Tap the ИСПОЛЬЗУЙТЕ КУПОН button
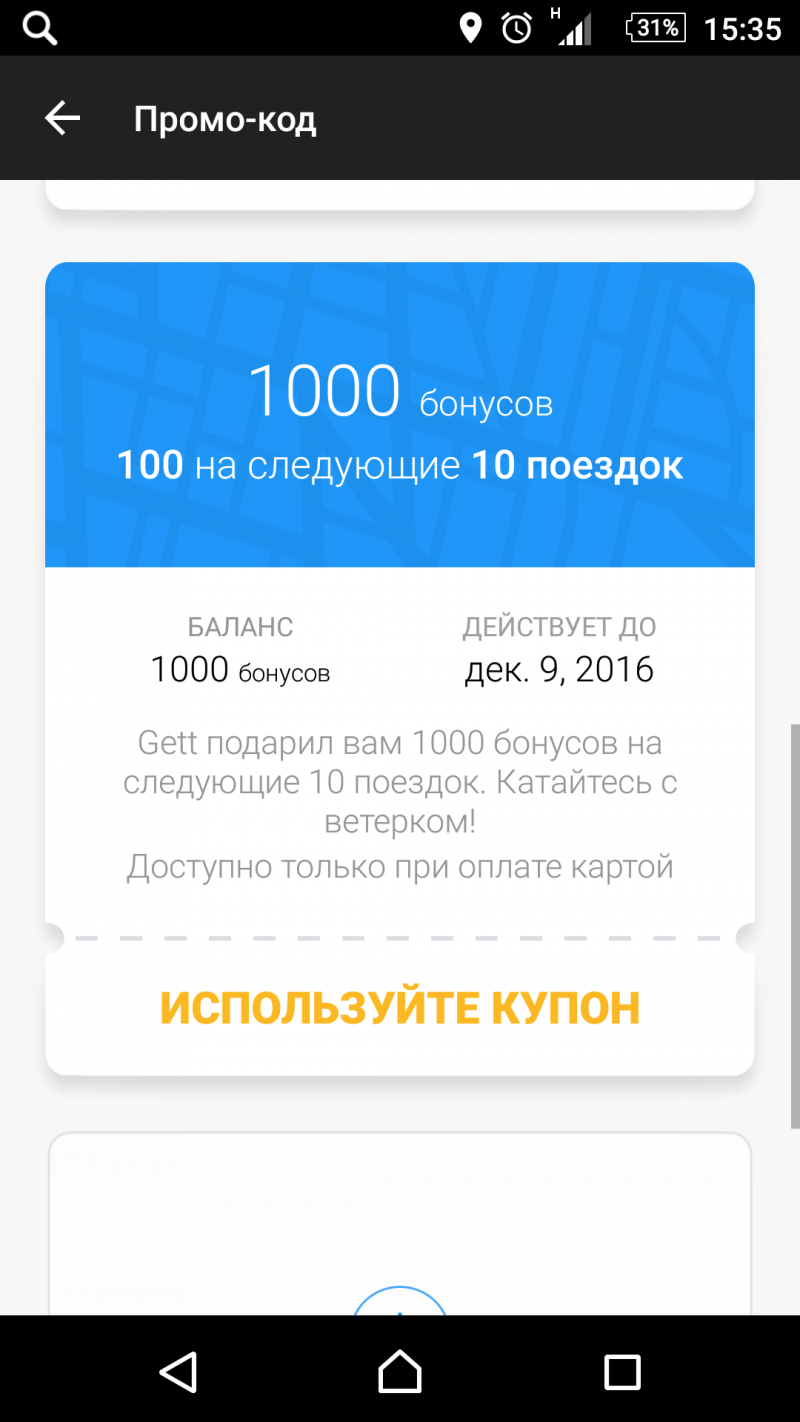The image size is (800, 1422). [400, 1008]
